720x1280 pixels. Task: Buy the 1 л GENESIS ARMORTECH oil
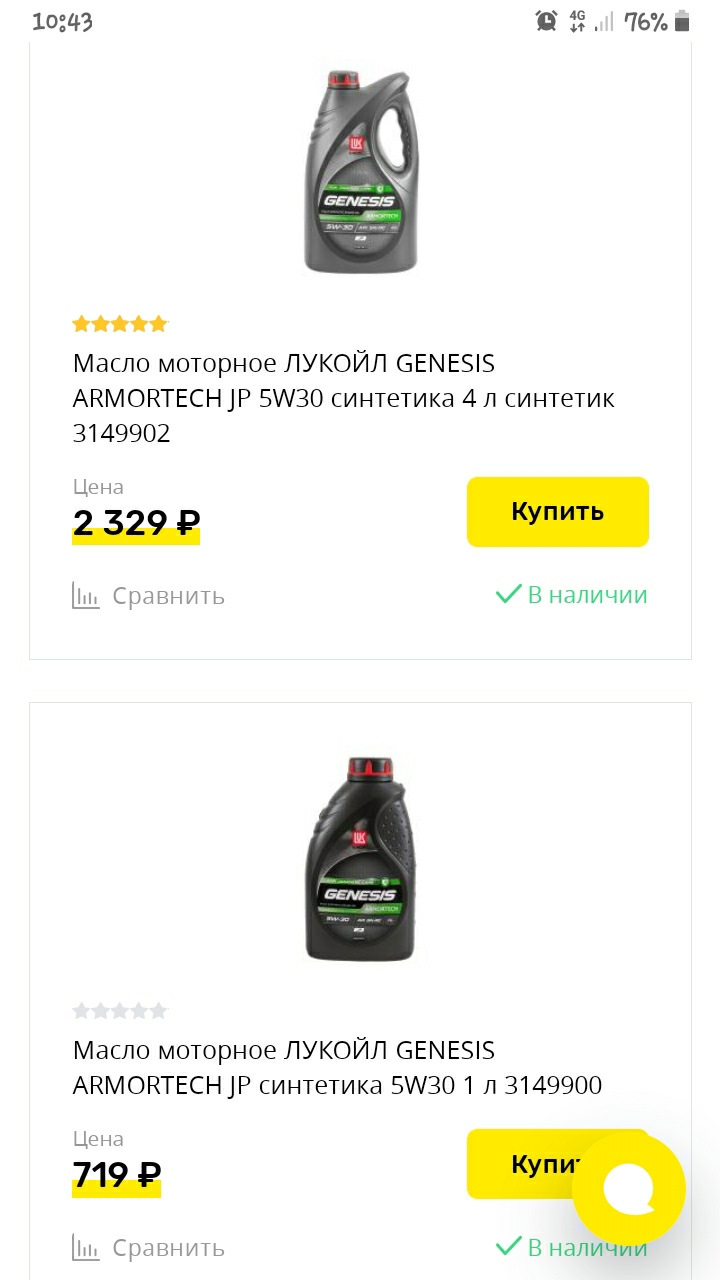coord(520,1164)
